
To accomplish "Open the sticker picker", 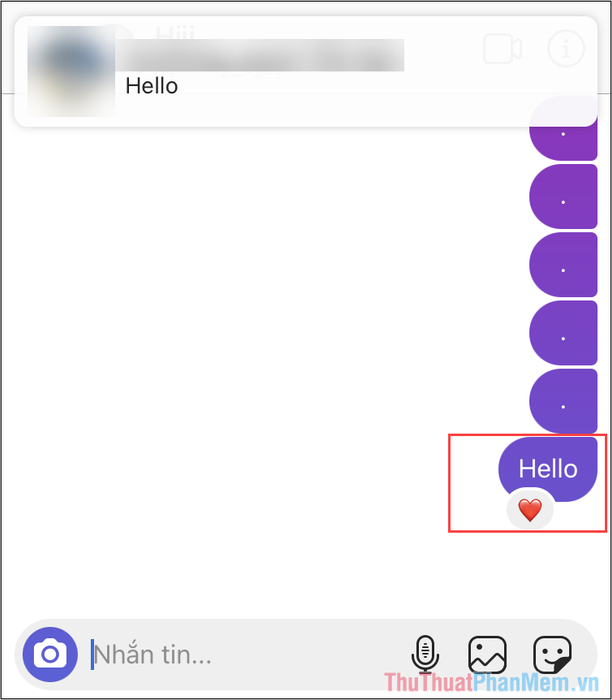I will coord(552,655).
